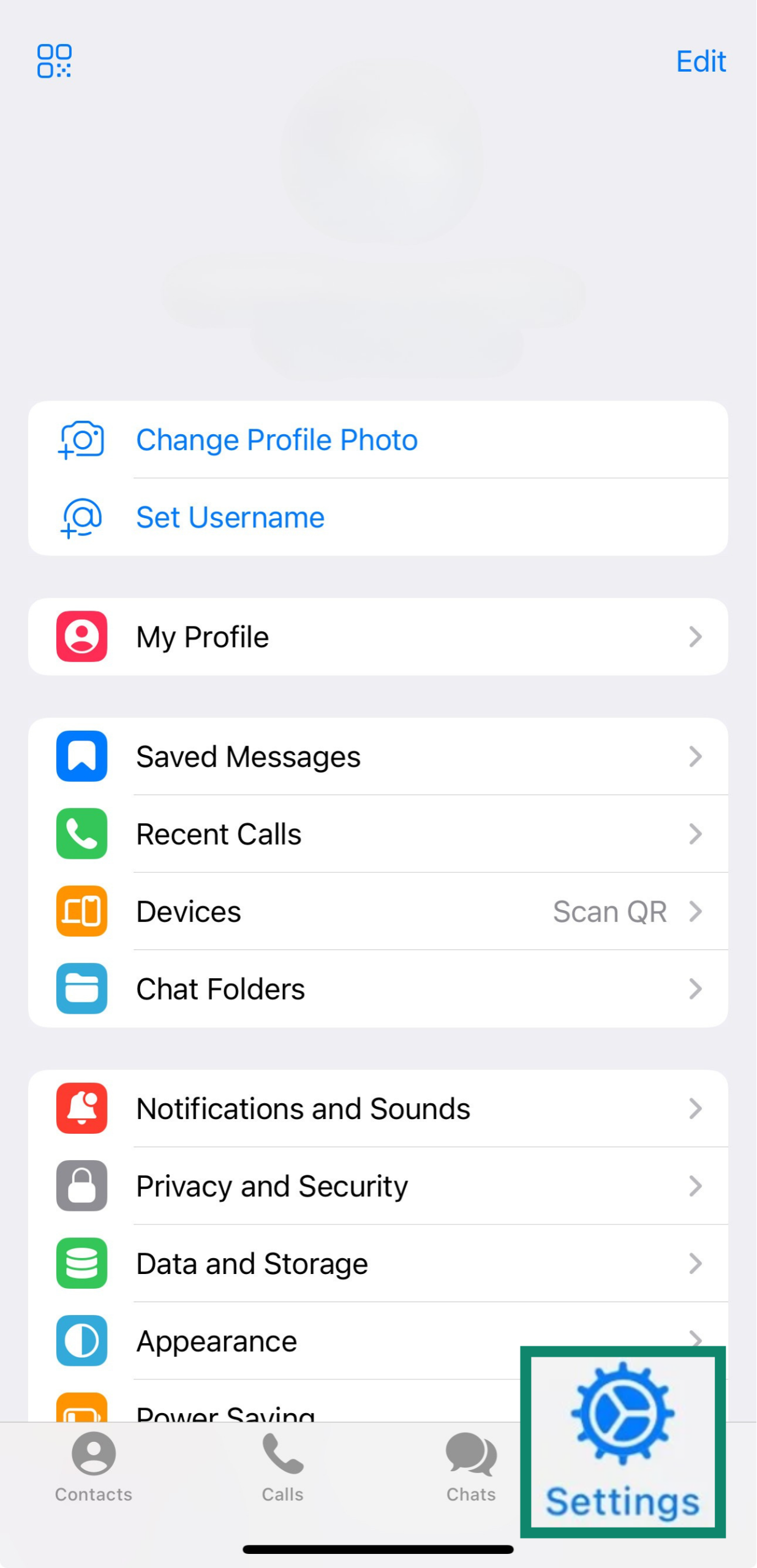The image size is (757, 1568).
Task: Click the Notifications bell icon
Action: click(81, 1108)
